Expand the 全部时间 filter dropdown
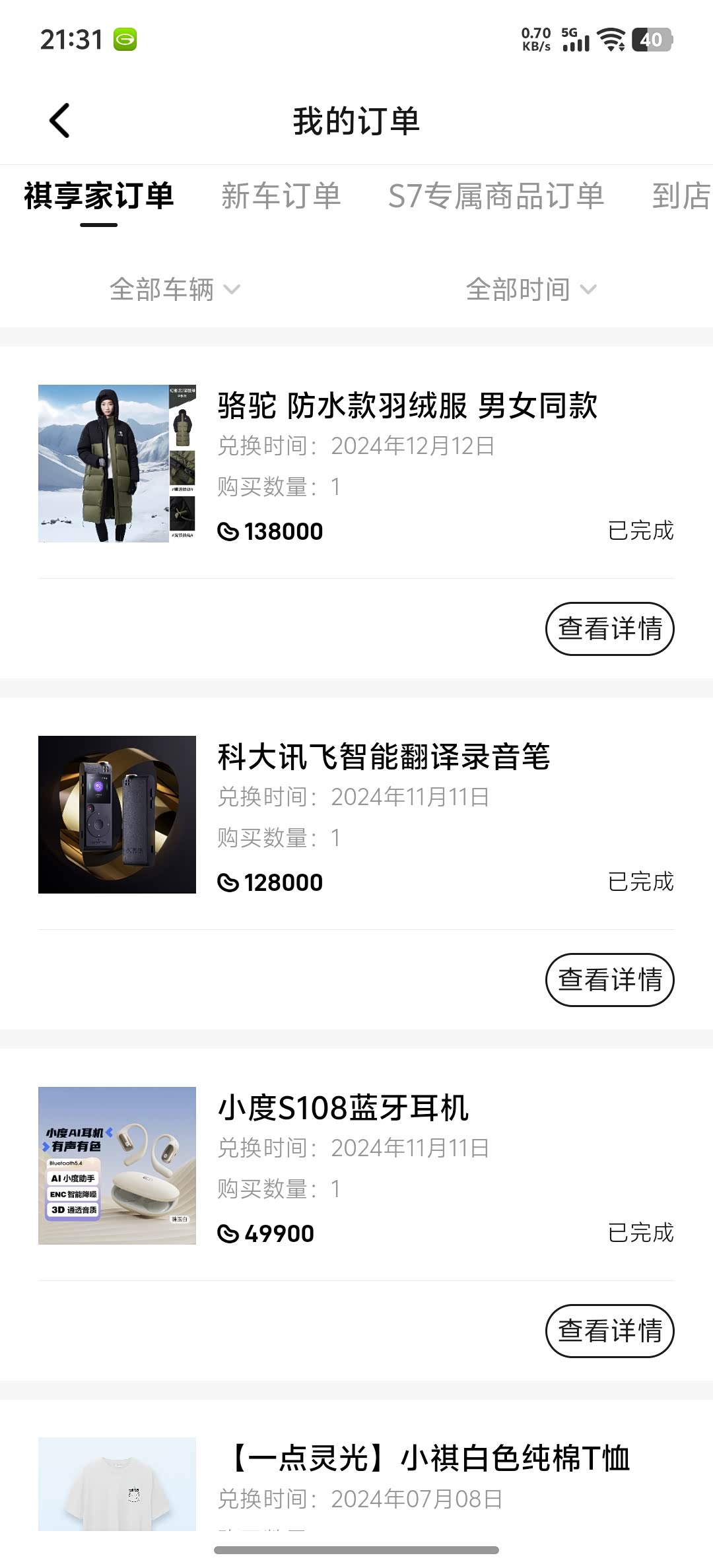 click(531, 289)
